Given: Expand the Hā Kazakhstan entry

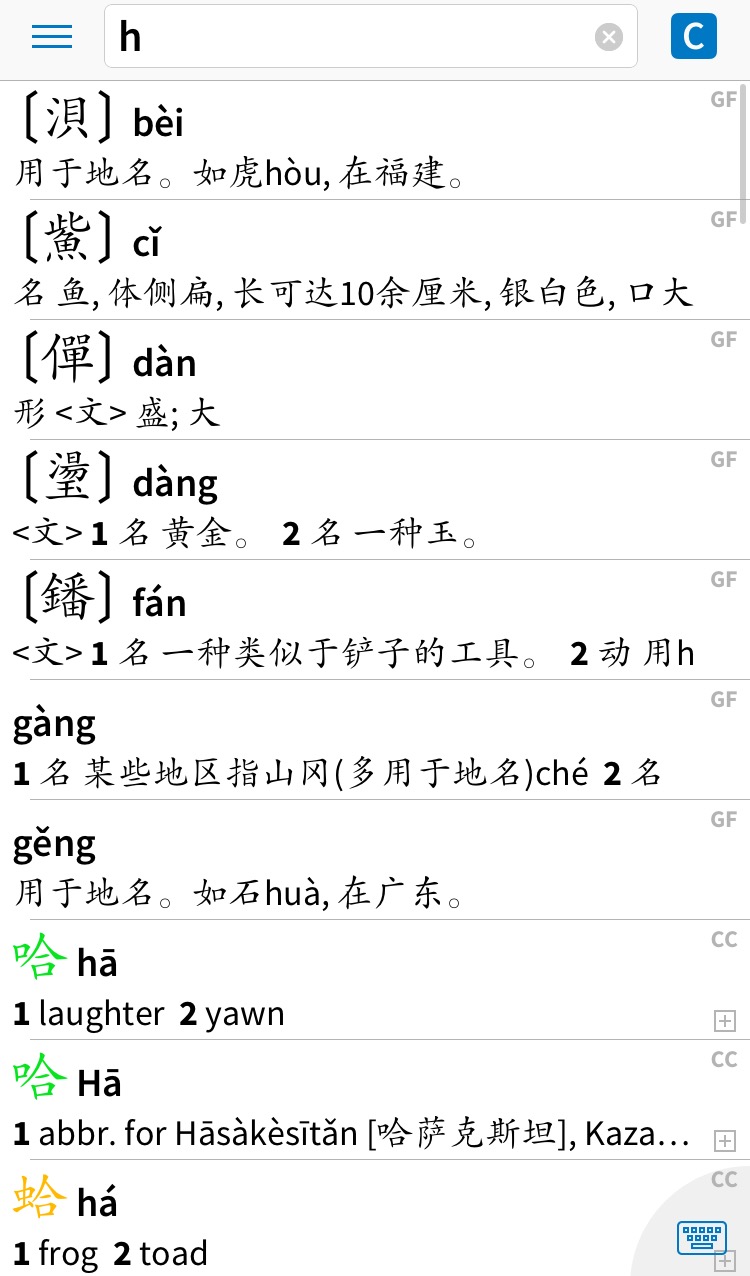Looking at the screenshot, I should [725, 1141].
